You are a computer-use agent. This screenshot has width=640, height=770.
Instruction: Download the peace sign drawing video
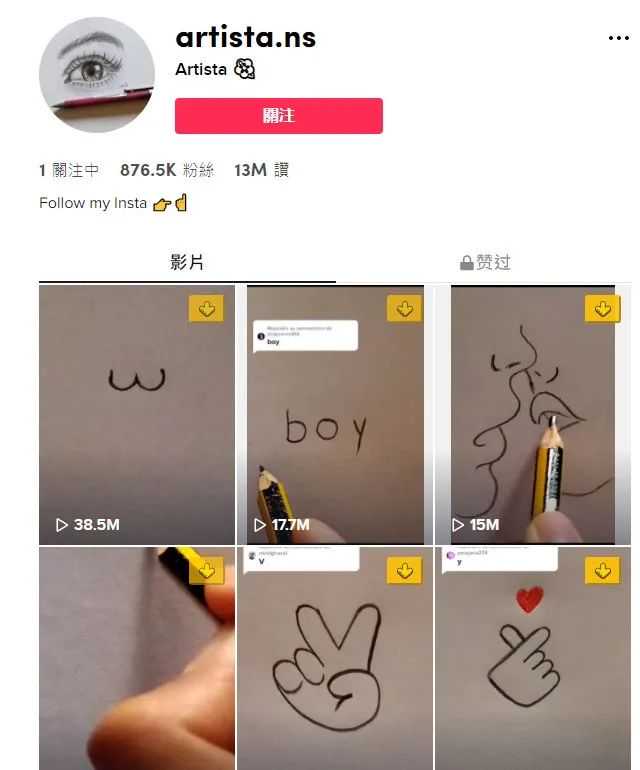point(404,571)
